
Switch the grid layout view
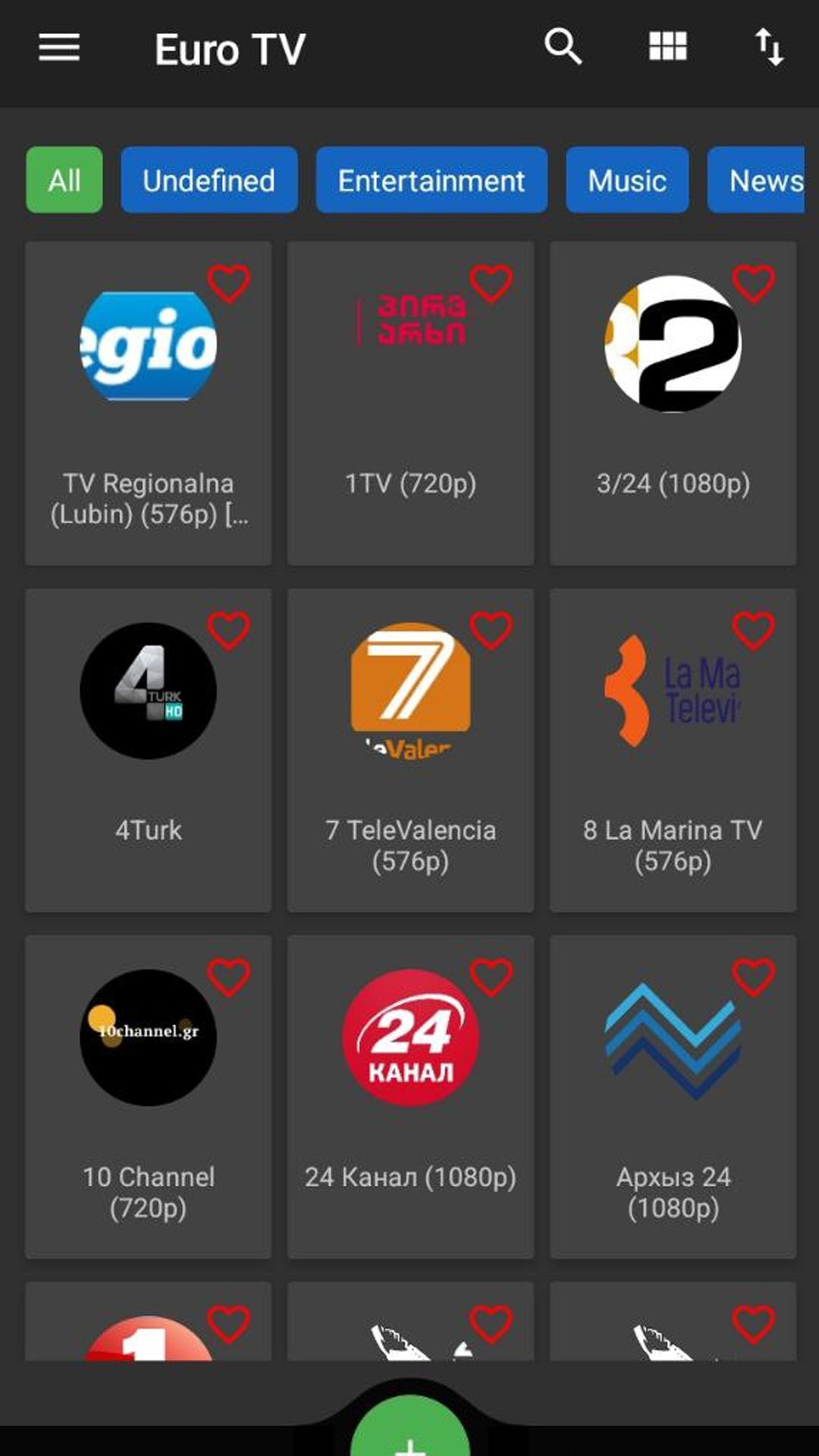(668, 47)
